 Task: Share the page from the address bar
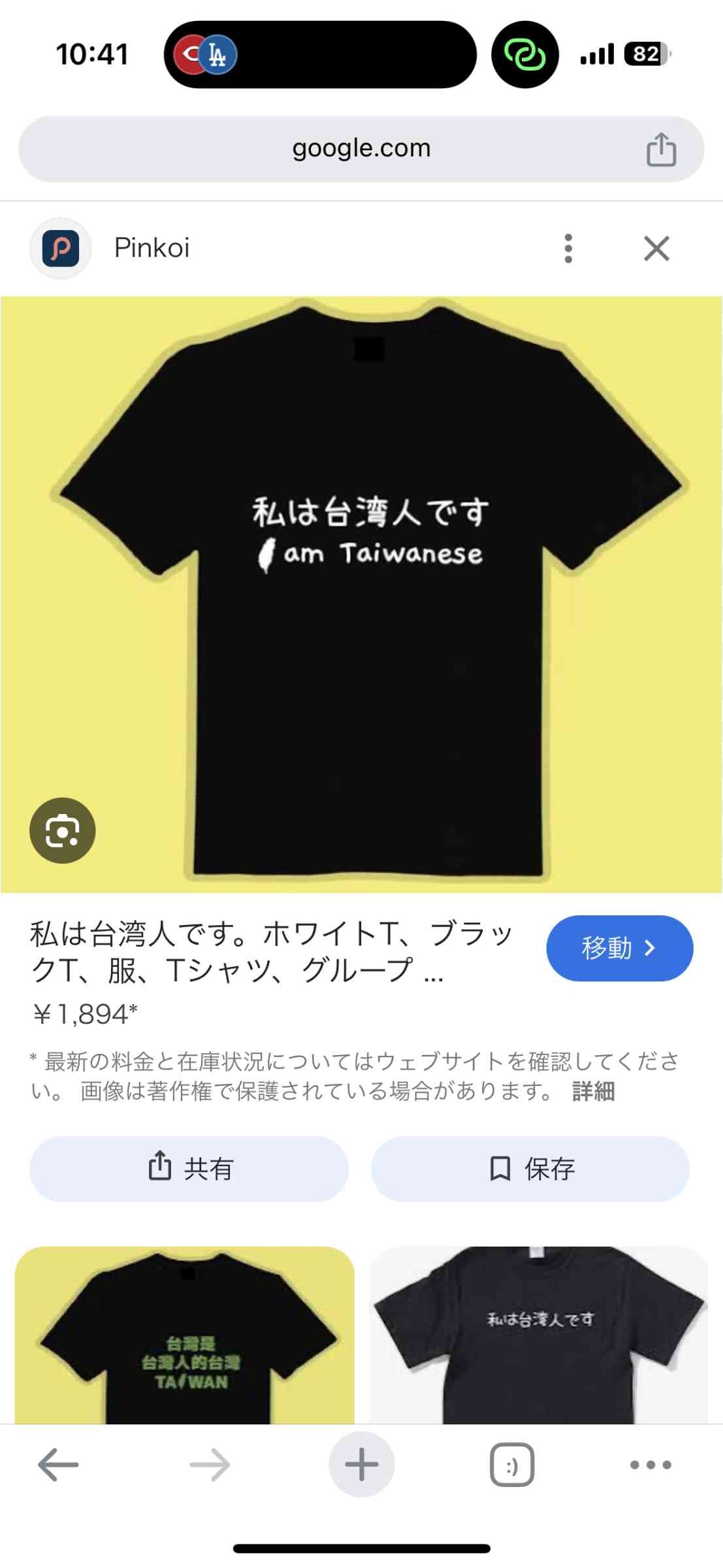click(660, 150)
